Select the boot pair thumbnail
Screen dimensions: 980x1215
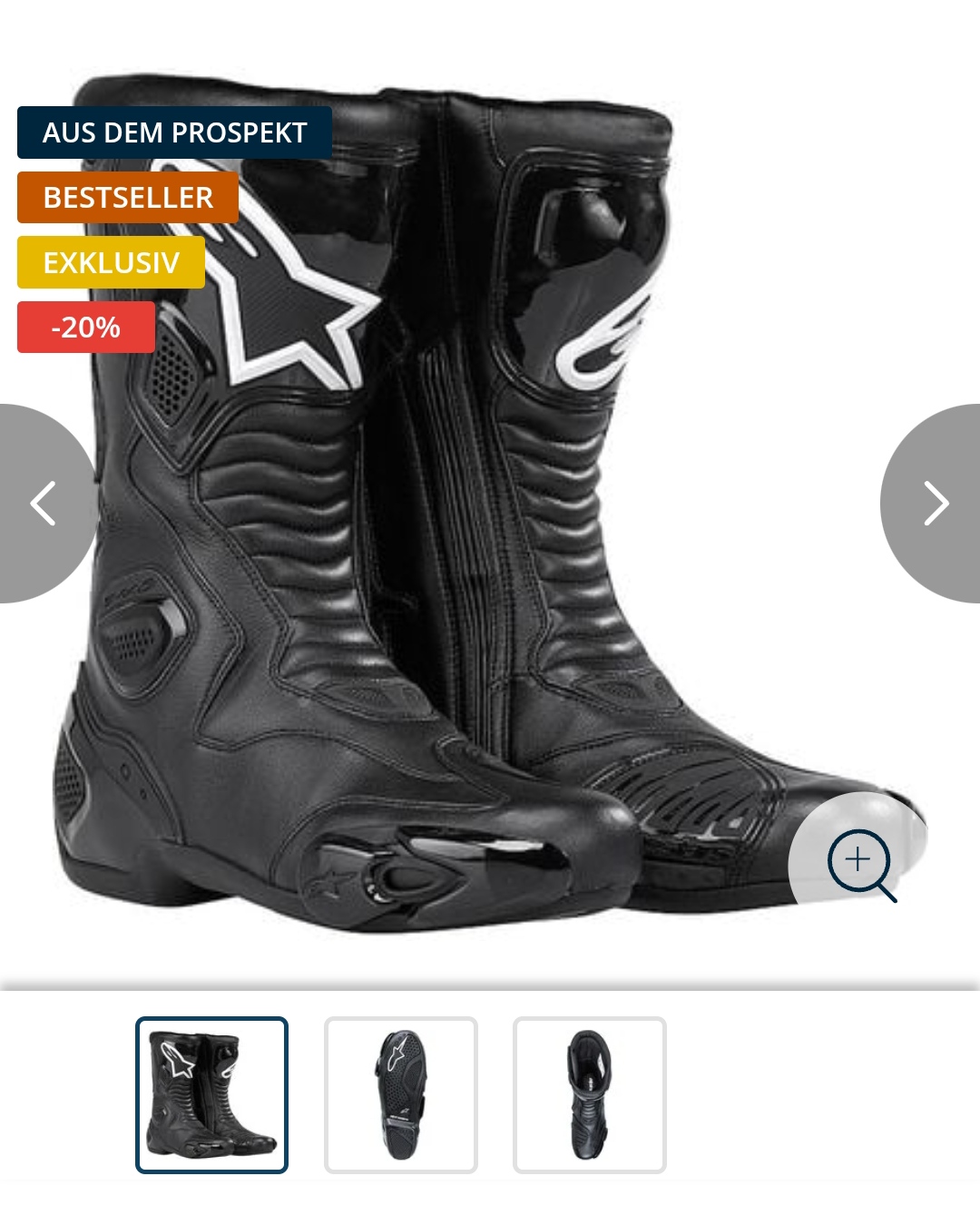click(x=211, y=1095)
